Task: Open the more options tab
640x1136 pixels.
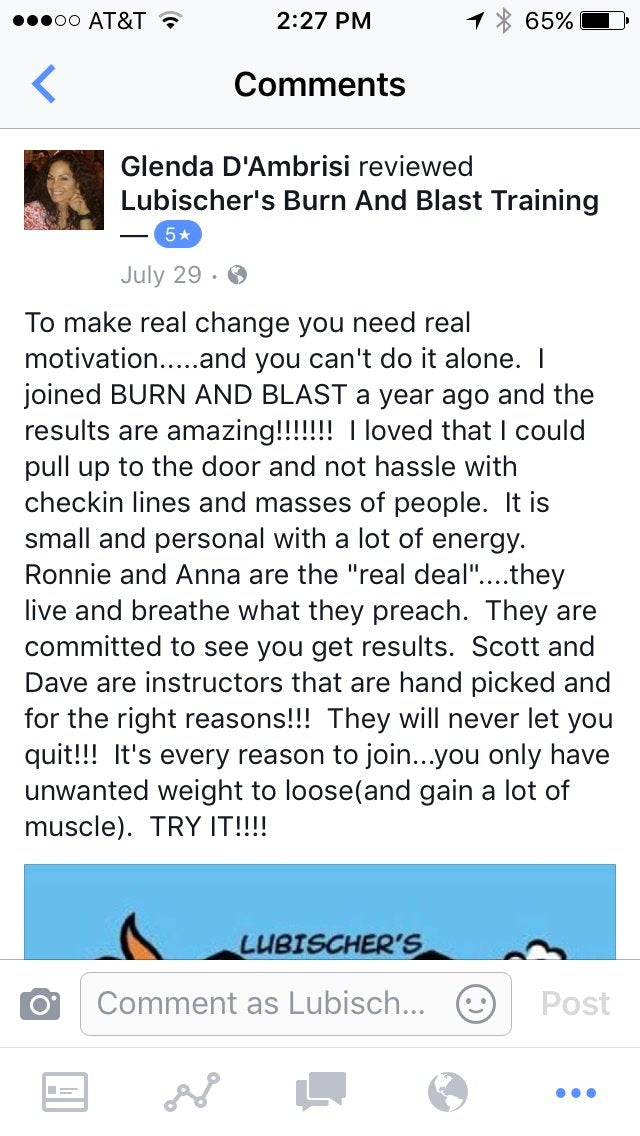Action: click(575, 1092)
